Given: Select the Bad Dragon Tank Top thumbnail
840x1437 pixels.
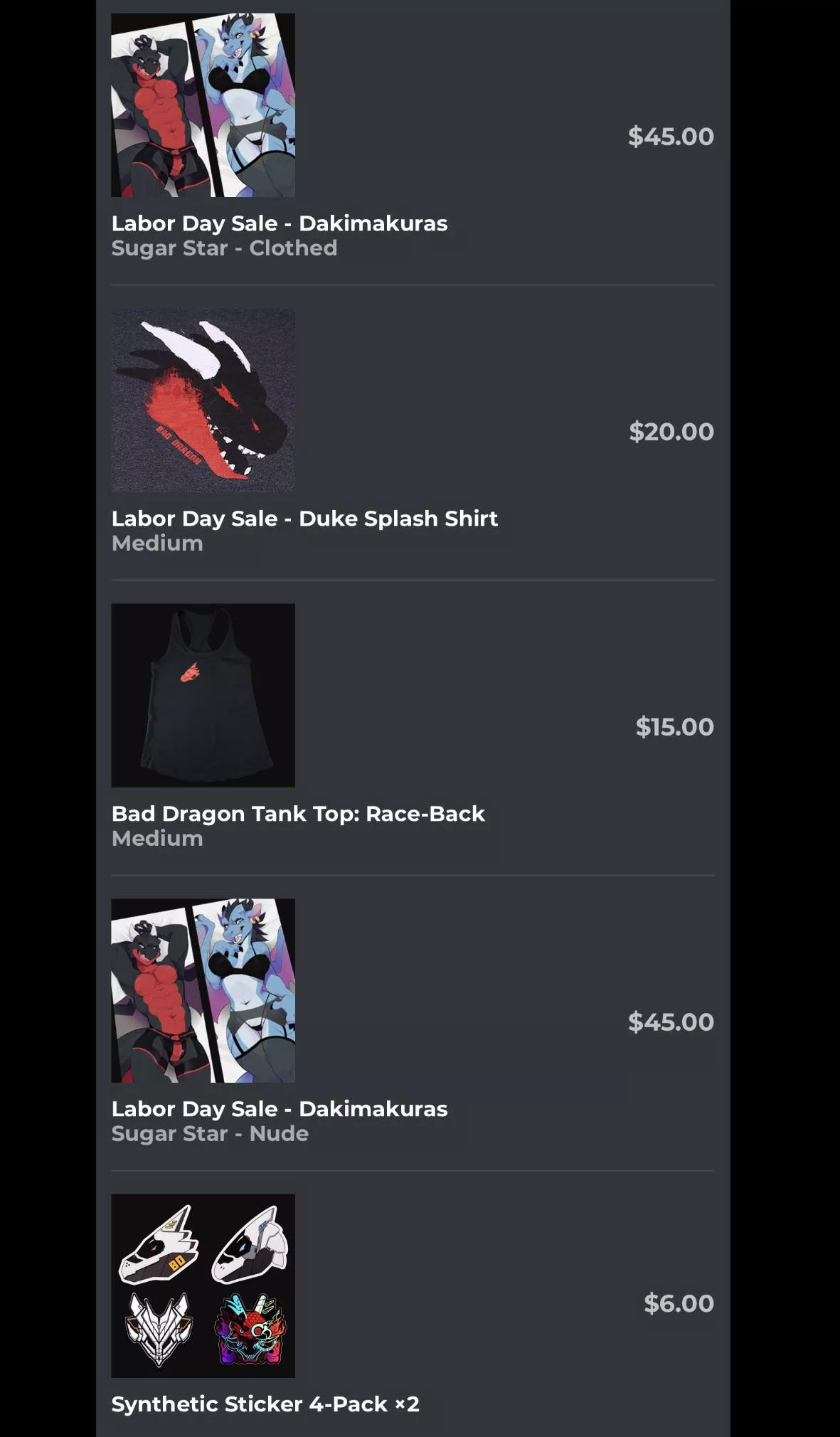Looking at the screenshot, I should (203, 694).
